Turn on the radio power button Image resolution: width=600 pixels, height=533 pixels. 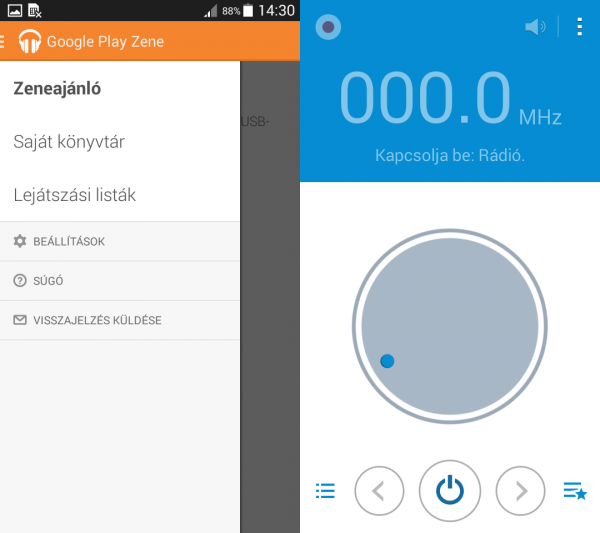(x=450, y=490)
